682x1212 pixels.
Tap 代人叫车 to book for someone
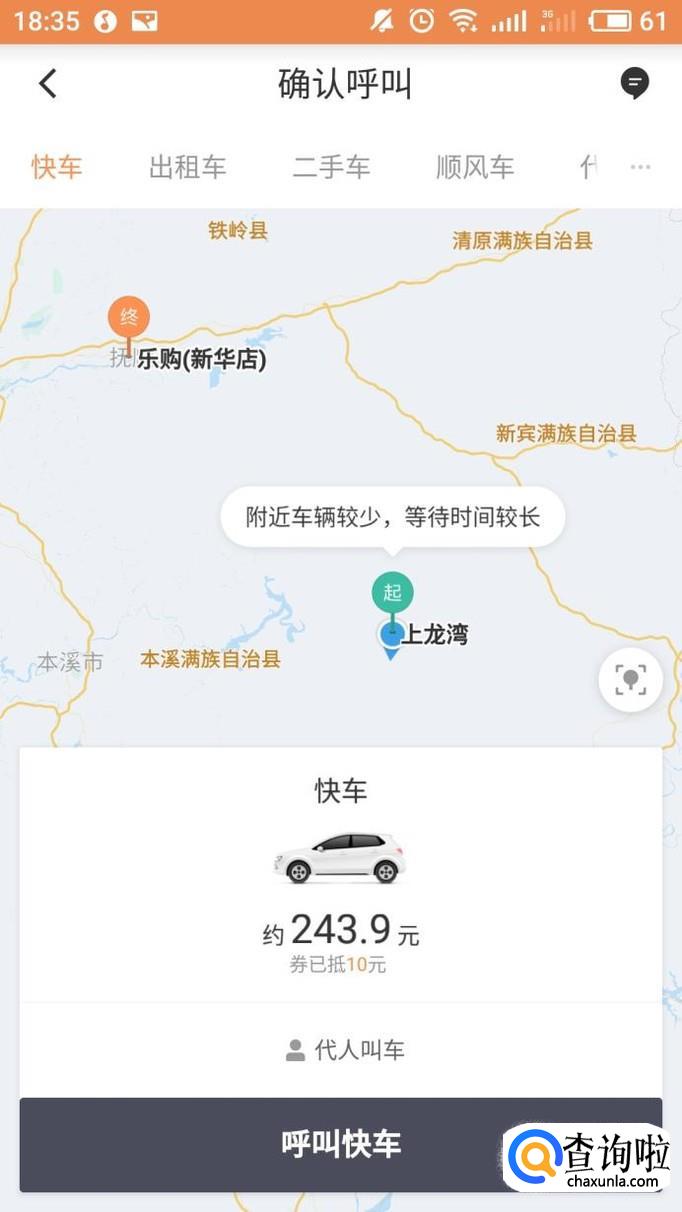click(x=345, y=1050)
